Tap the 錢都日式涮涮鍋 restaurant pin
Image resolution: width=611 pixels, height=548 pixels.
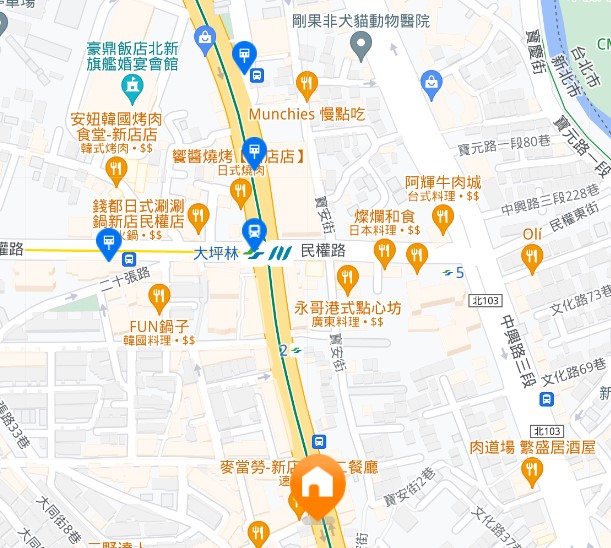(198, 214)
